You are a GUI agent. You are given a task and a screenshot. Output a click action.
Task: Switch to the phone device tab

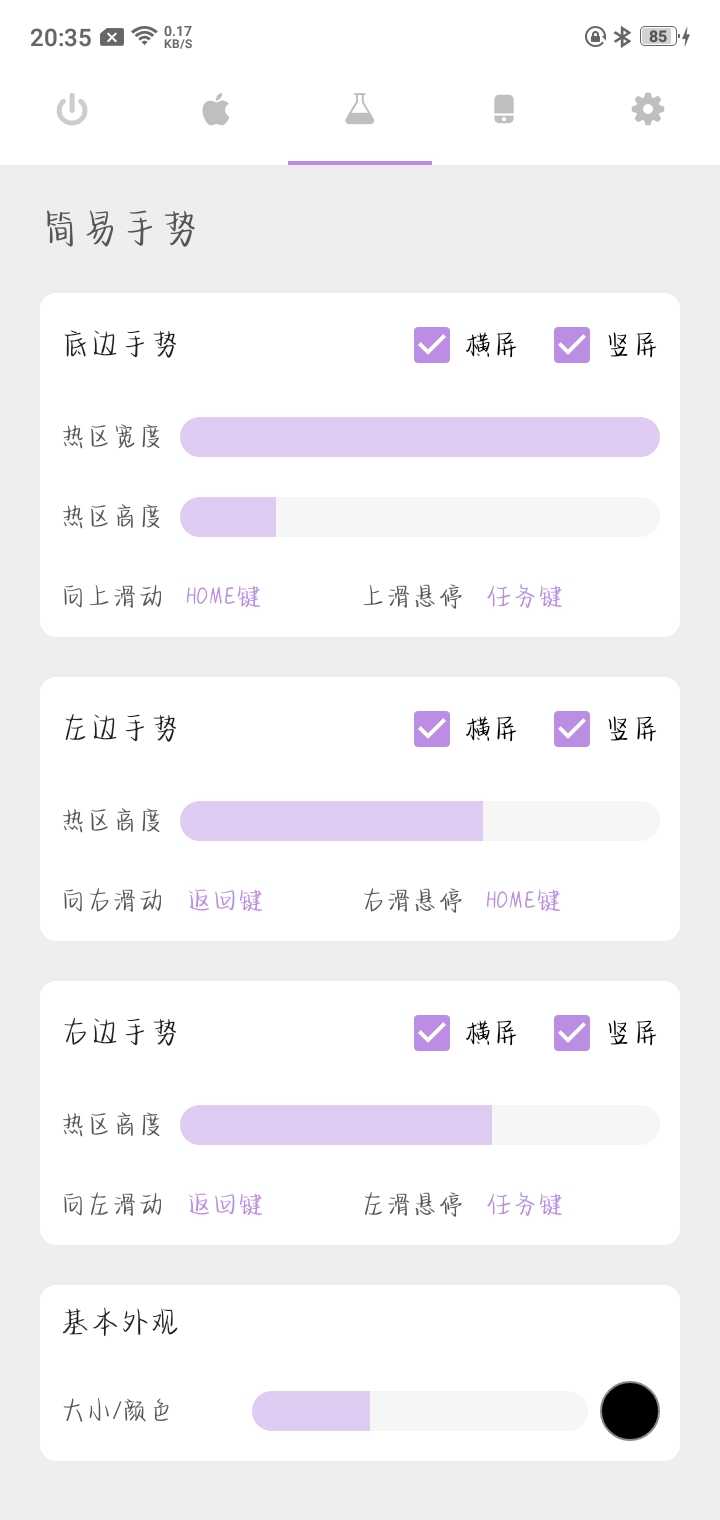pyautogui.click(x=504, y=109)
